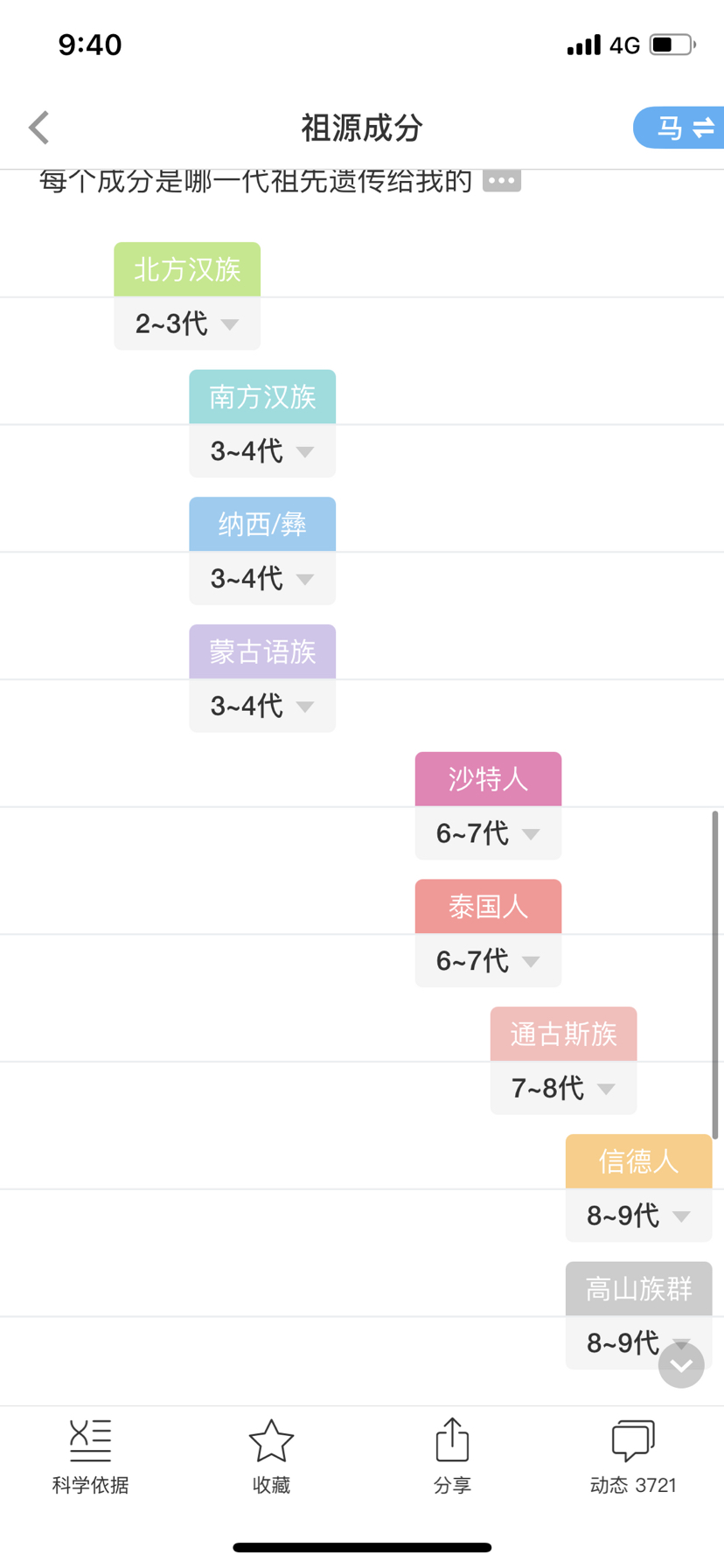This screenshot has width=724, height=1568.
Task: Expand the 蒙古语族 3~4代 dropdown
Action: tap(262, 706)
